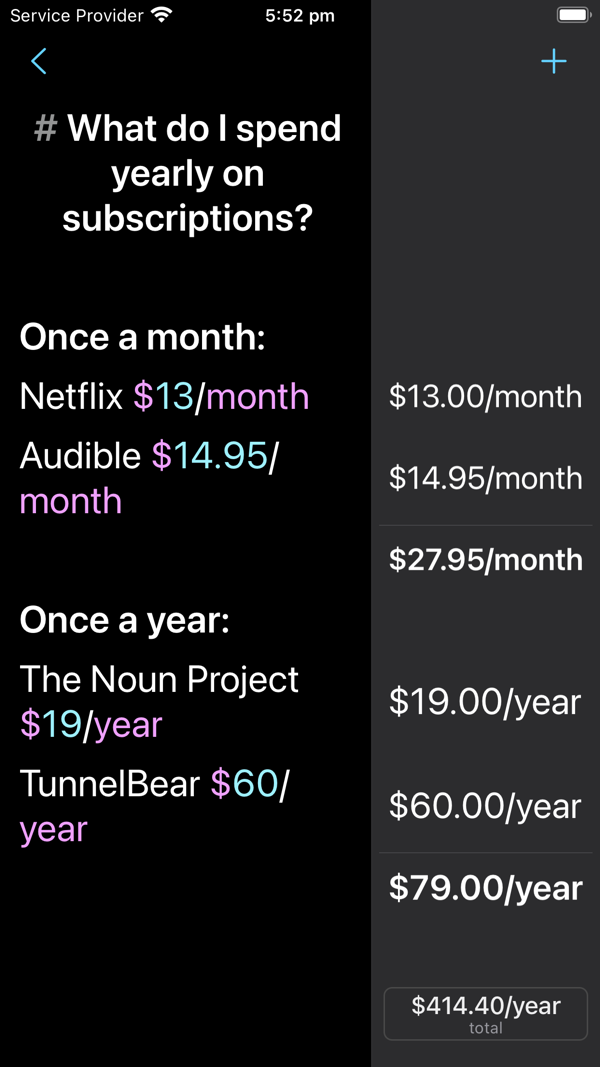Edit the Audible $14.95/month line

(x=150, y=478)
